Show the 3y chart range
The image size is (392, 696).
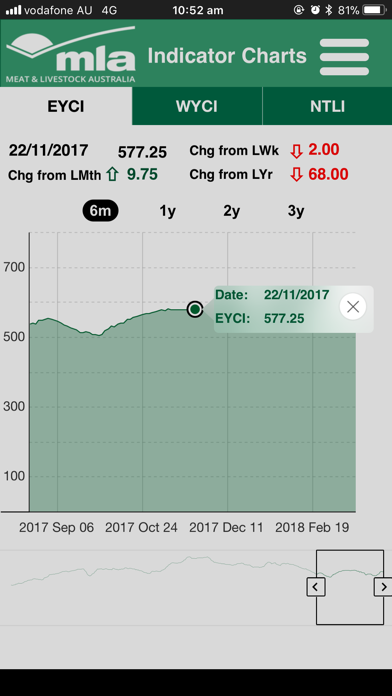296,211
